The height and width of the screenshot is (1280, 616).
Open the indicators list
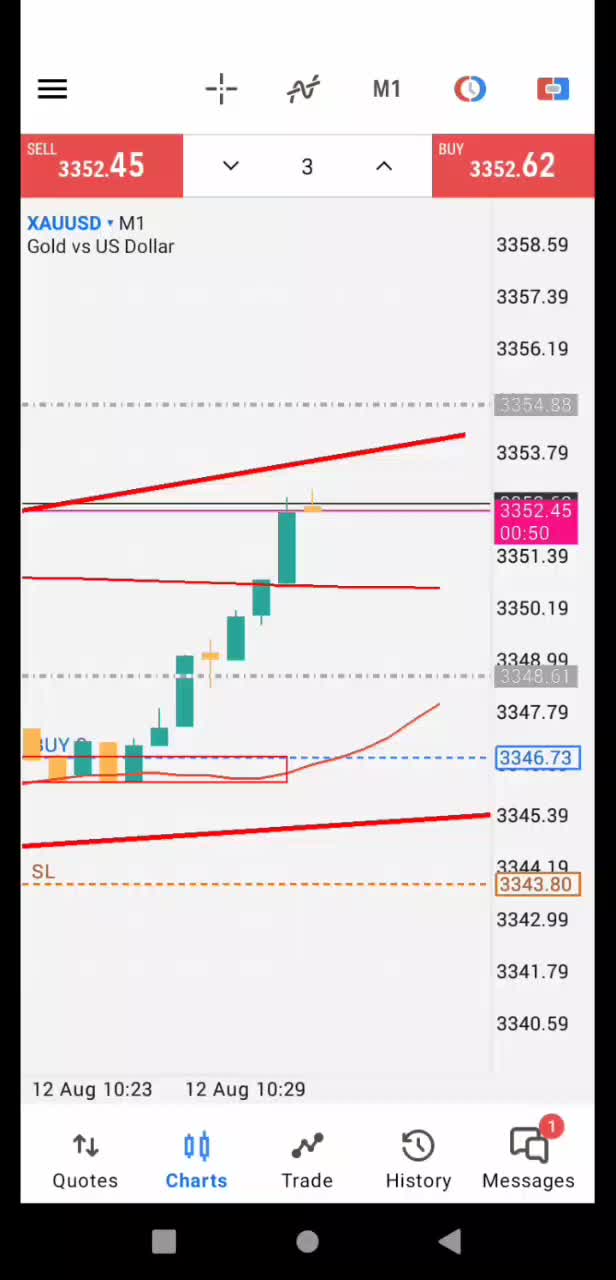[303, 90]
